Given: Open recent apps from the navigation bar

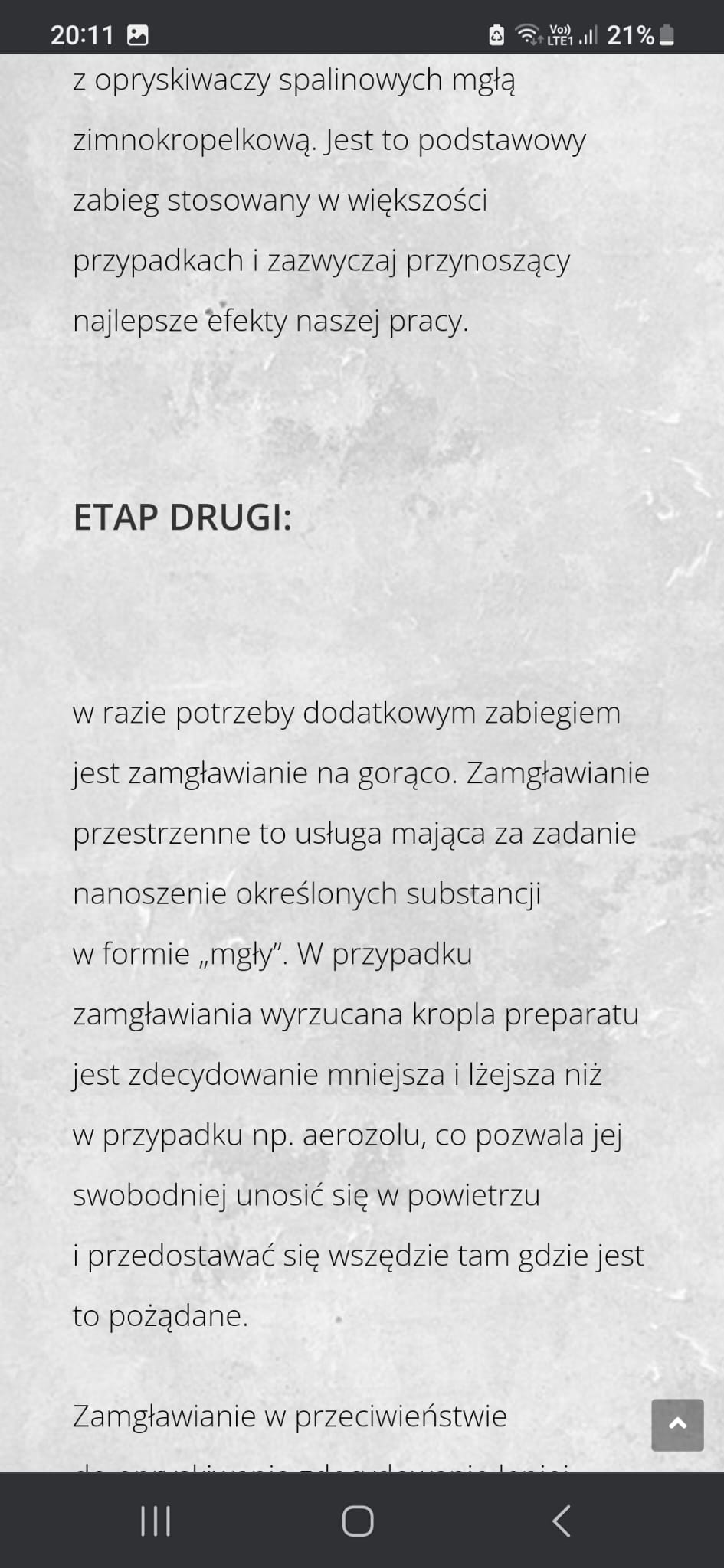Looking at the screenshot, I should coord(156,1521).
